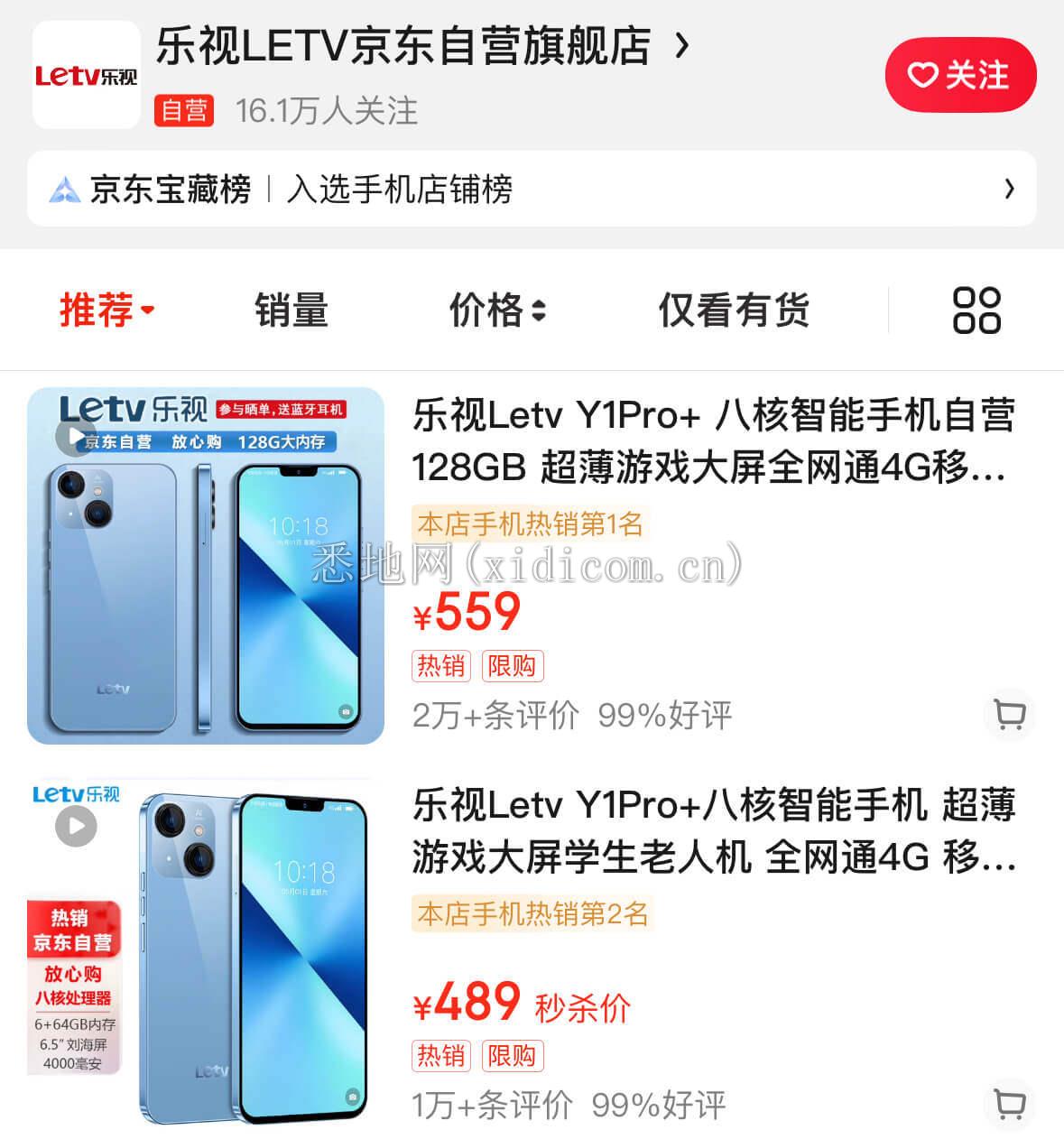Sort products by 销量
The width and height of the screenshot is (1064, 1139).
point(291,310)
